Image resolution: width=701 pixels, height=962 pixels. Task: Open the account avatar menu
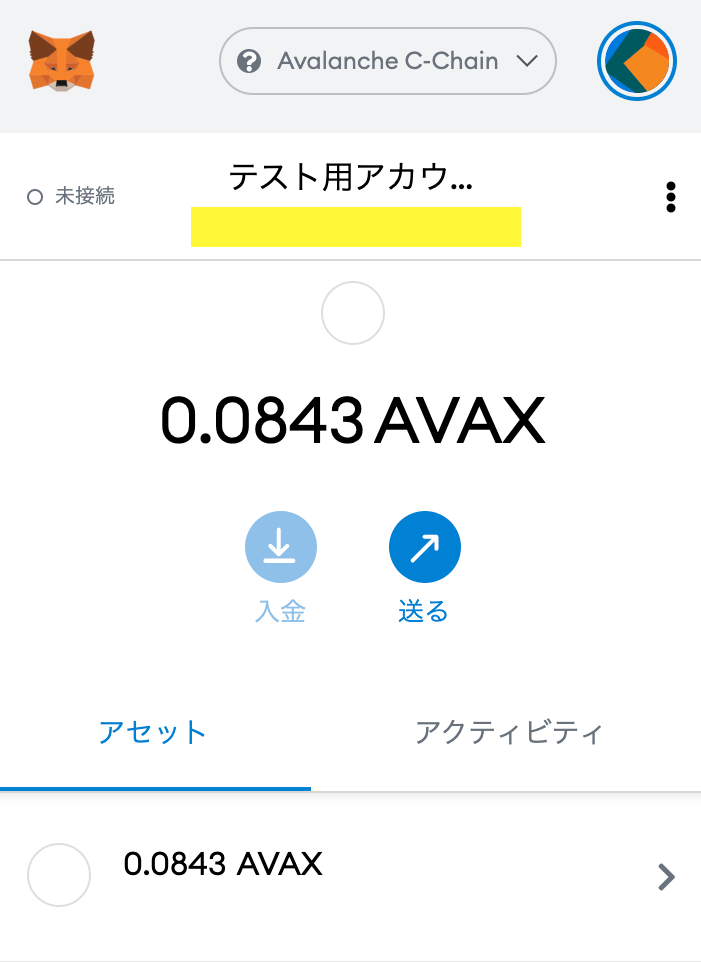[x=637, y=61]
